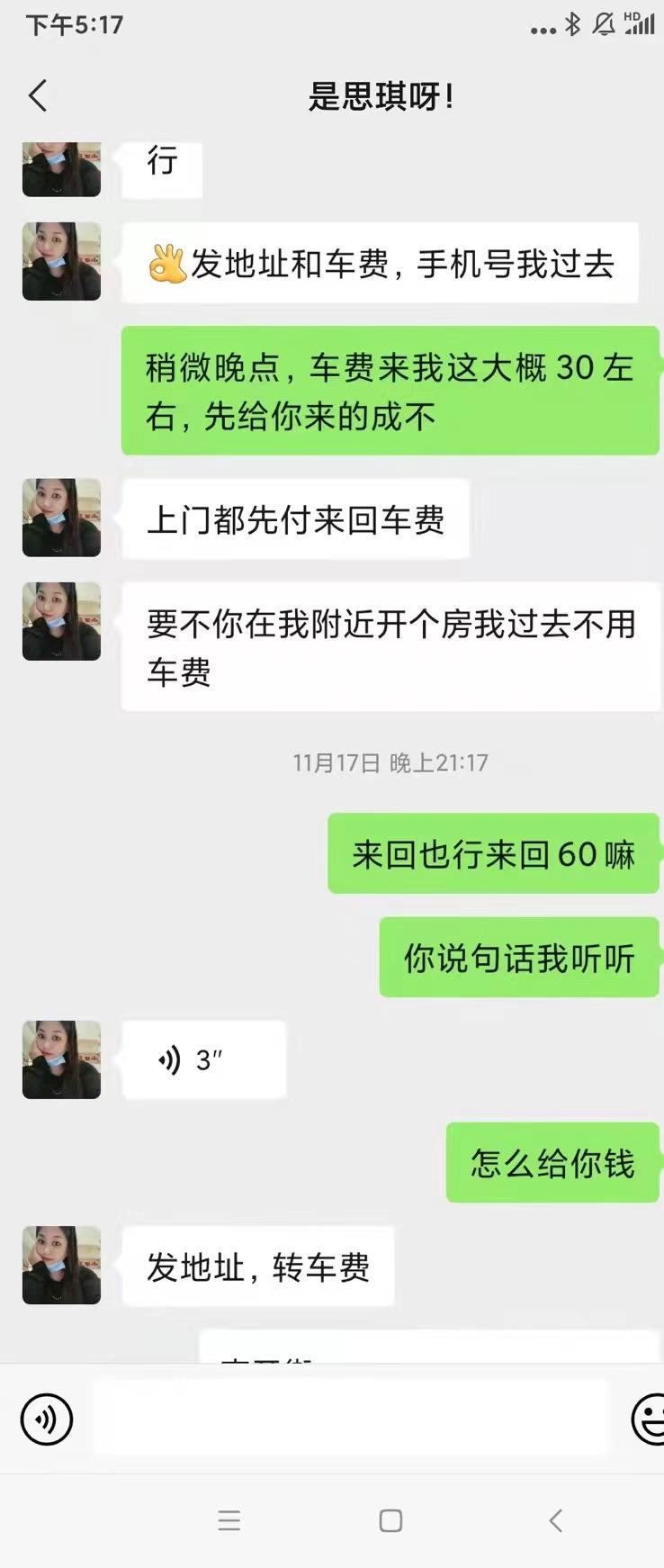Focus the message text input box
Screen dimensions: 664x1568
(x=351, y=1419)
